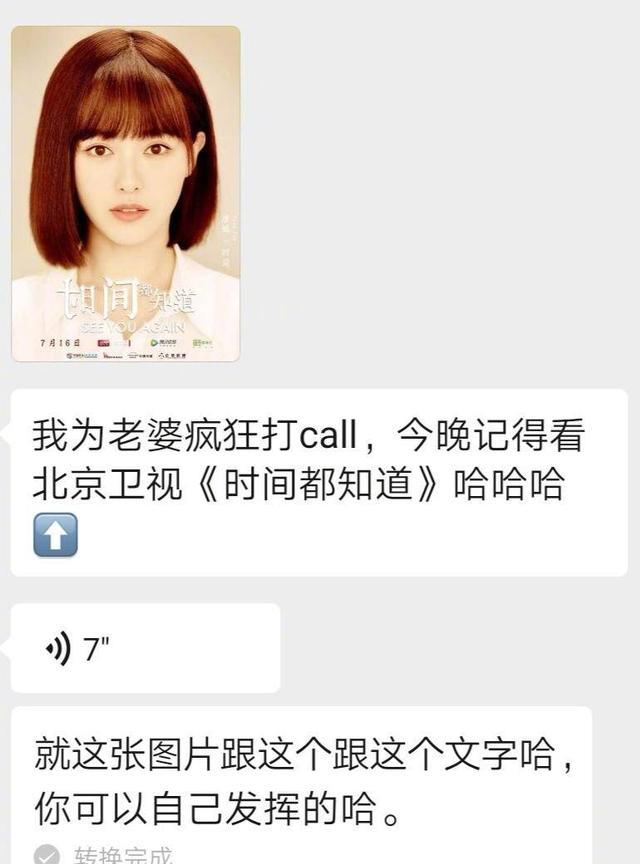
Task: Play the 7-second voice message
Action: pyautogui.click(x=145, y=649)
